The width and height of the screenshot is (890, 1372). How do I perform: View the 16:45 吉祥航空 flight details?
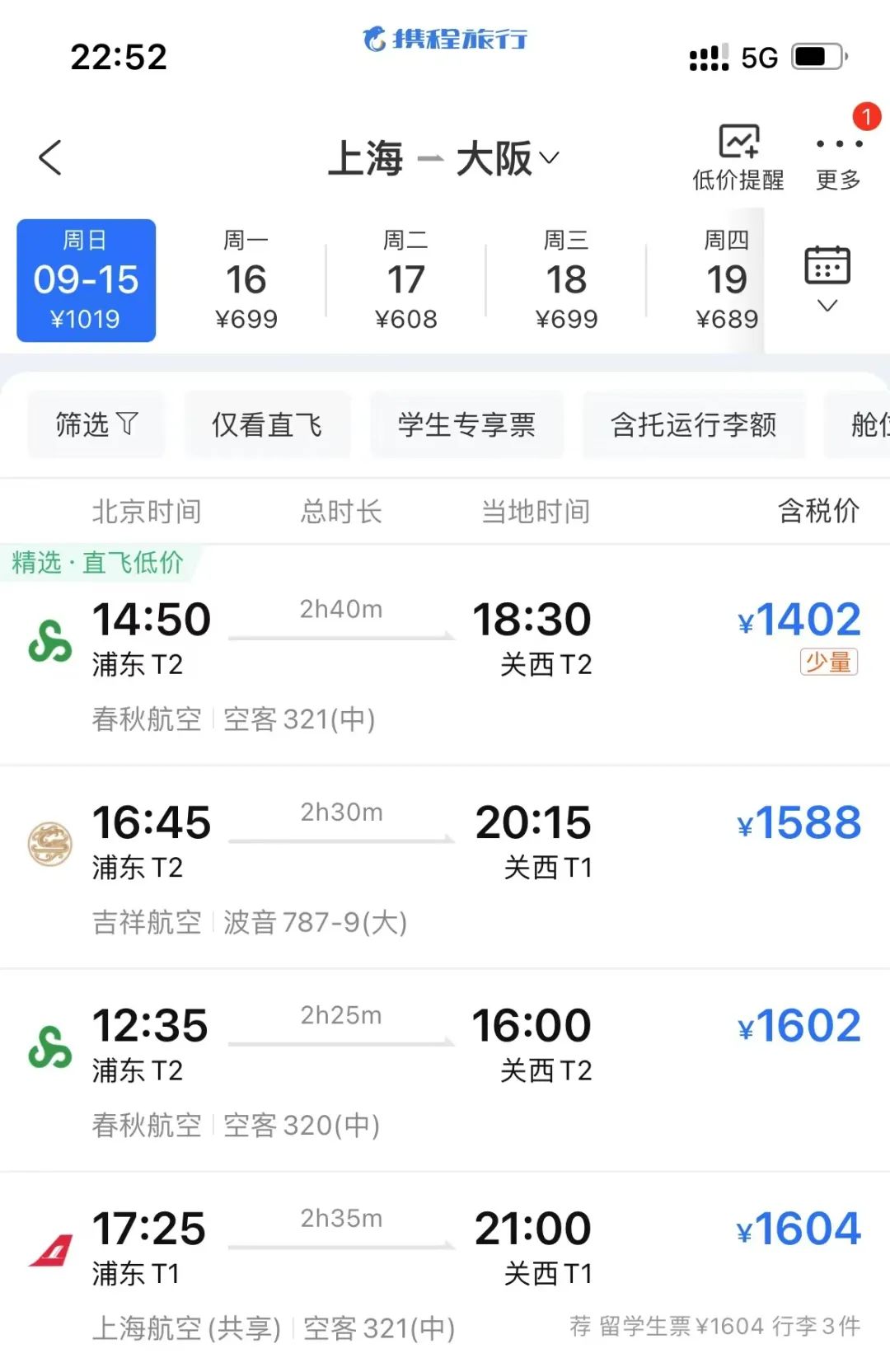pyautogui.click(x=445, y=865)
